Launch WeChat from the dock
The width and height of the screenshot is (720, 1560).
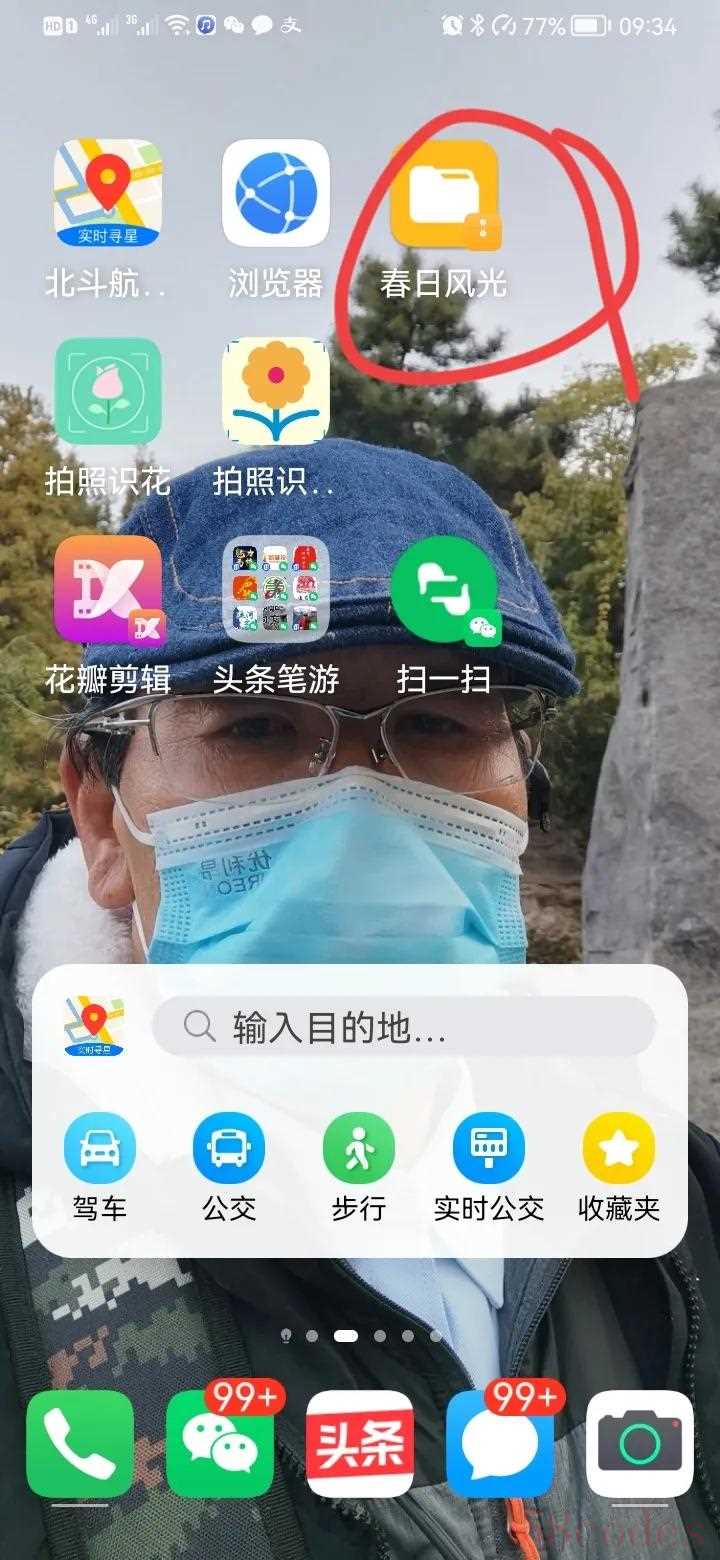220,1443
